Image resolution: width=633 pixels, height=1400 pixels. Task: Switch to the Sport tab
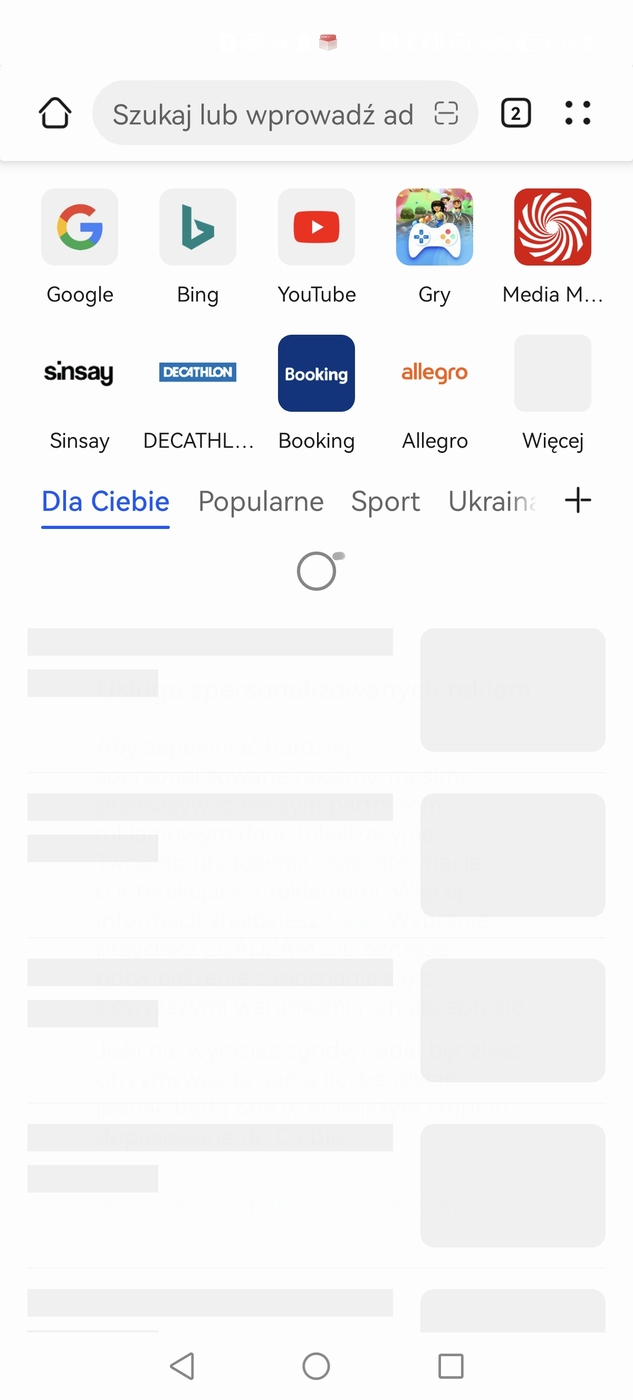pos(385,501)
